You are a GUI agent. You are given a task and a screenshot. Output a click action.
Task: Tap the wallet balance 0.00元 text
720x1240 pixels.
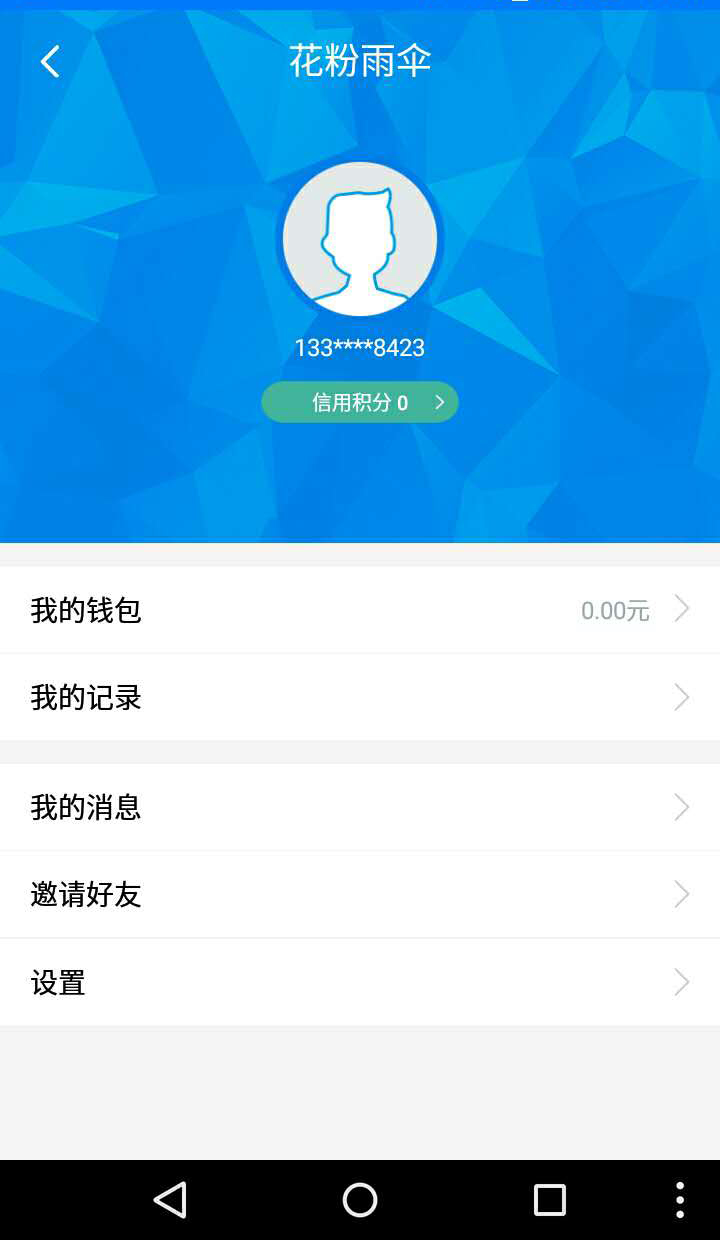(614, 610)
